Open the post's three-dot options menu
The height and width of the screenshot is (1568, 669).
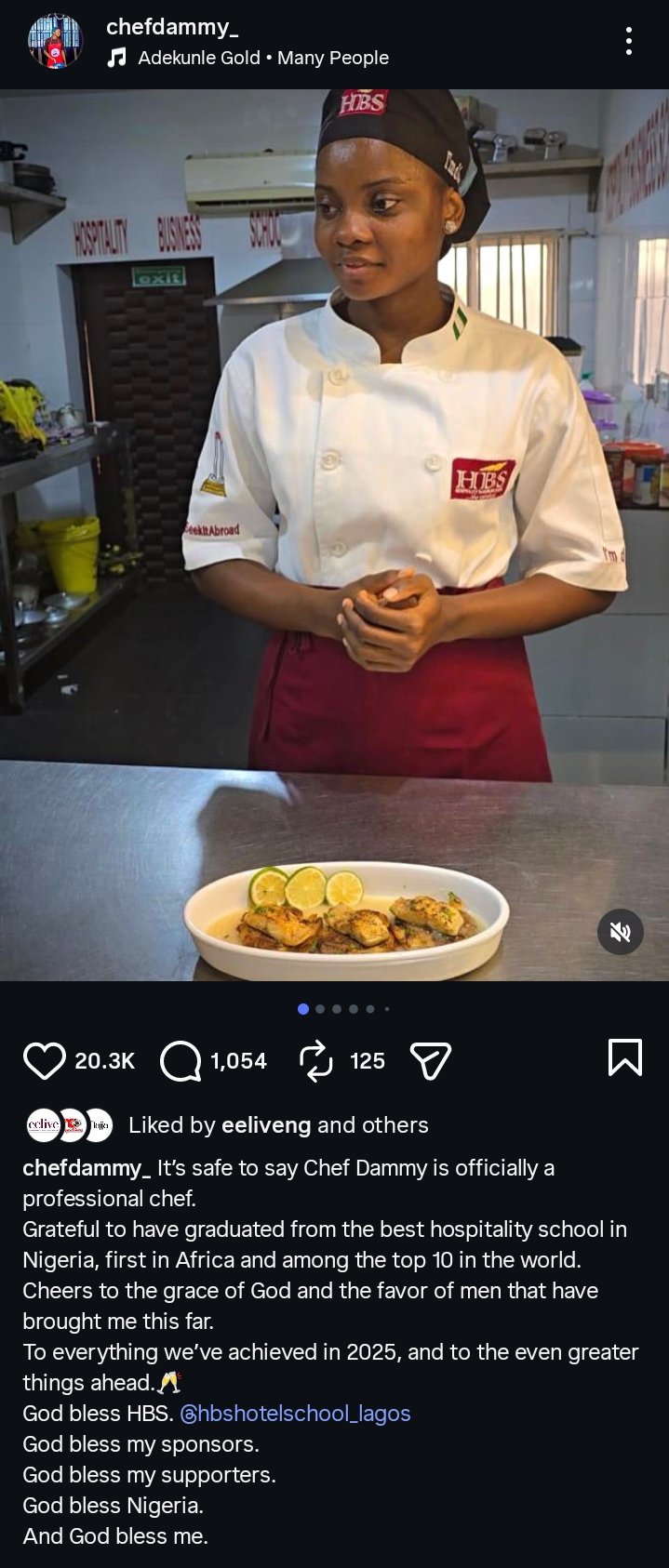pyautogui.click(x=629, y=41)
